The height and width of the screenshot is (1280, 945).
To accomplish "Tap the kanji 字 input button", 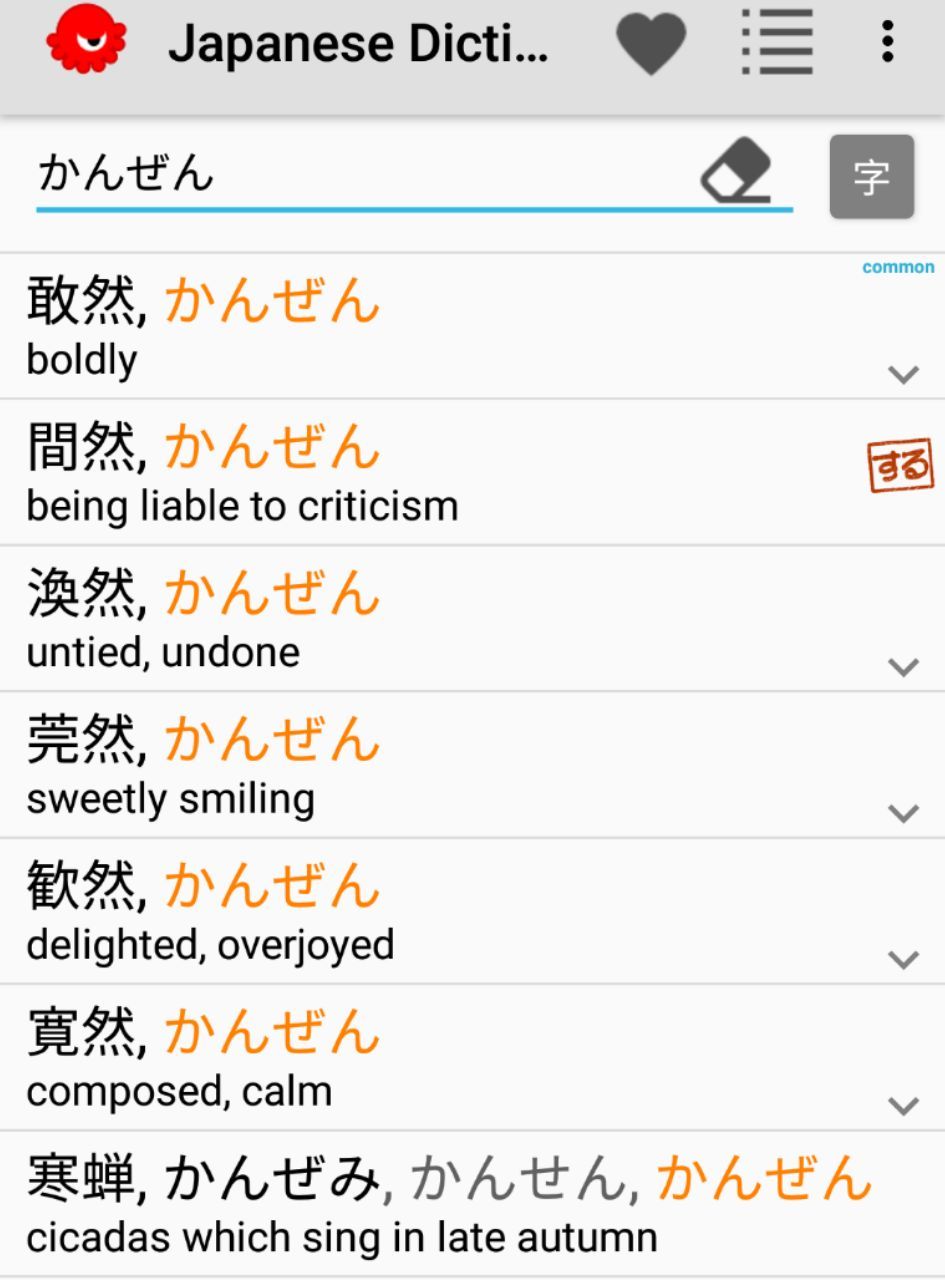I will (871, 177).
